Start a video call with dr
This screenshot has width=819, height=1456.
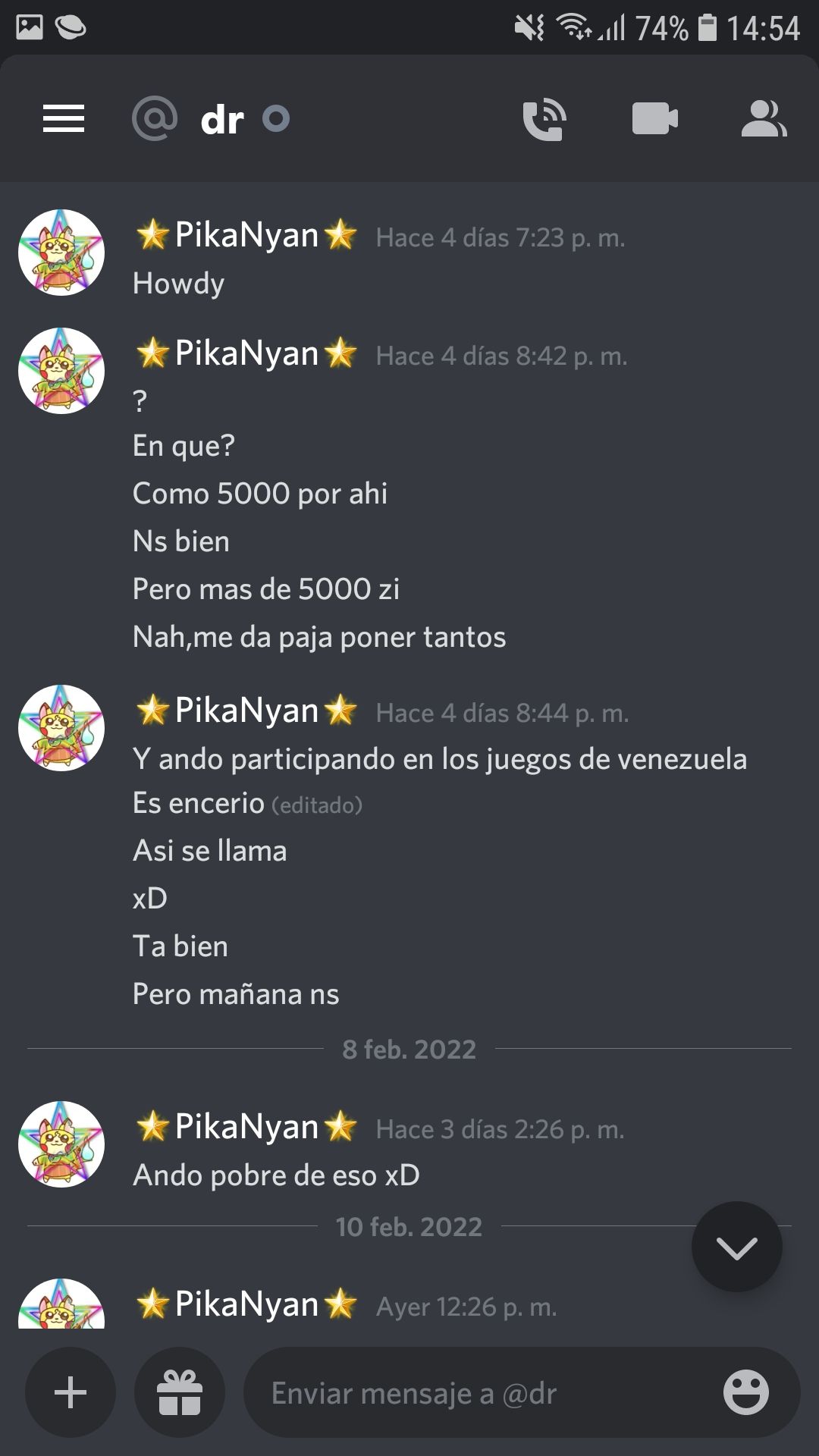(x=654, y=119)
